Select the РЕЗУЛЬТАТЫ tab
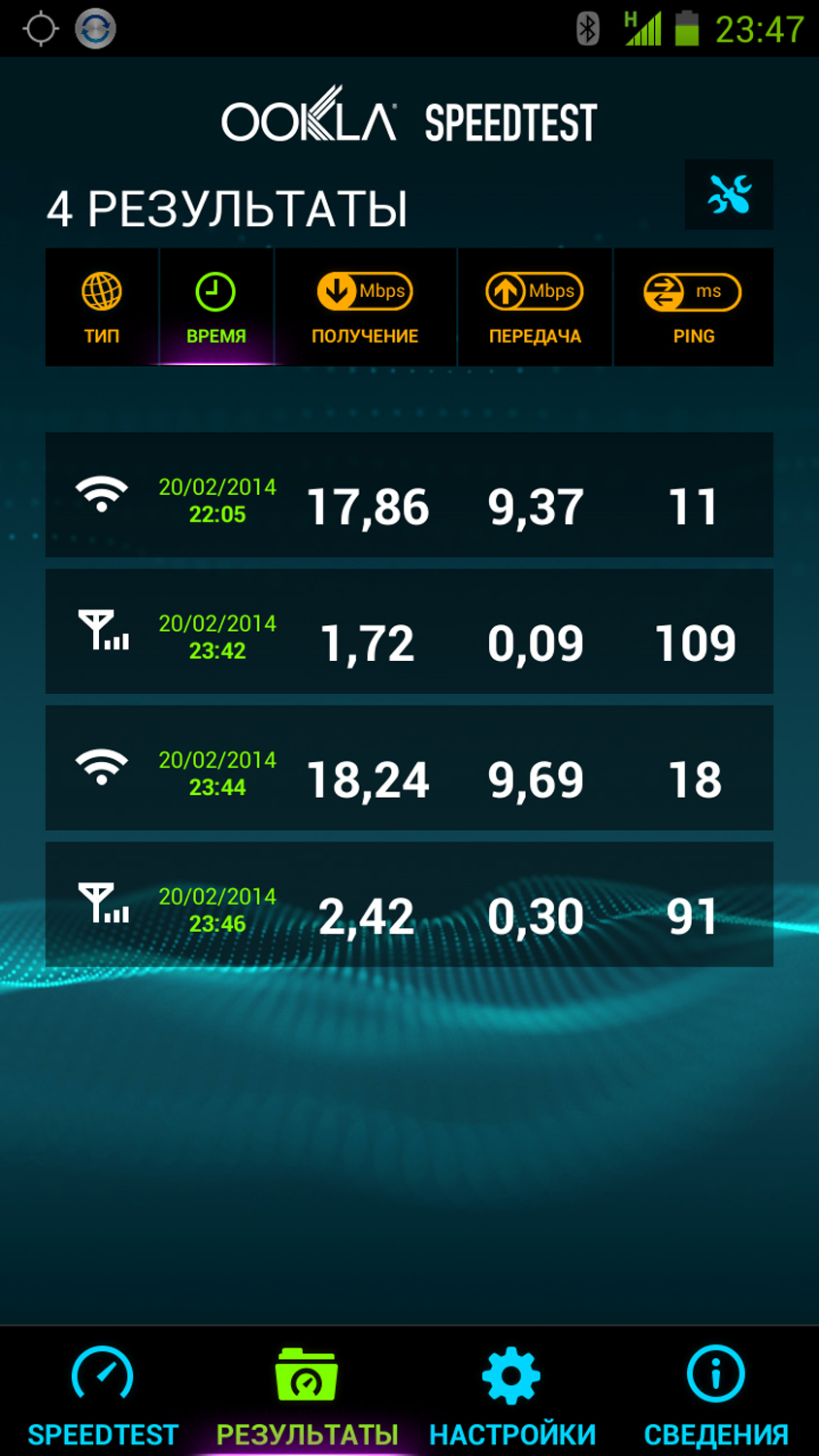This screenshot has height=1456, width=819. click(307, 1394)
